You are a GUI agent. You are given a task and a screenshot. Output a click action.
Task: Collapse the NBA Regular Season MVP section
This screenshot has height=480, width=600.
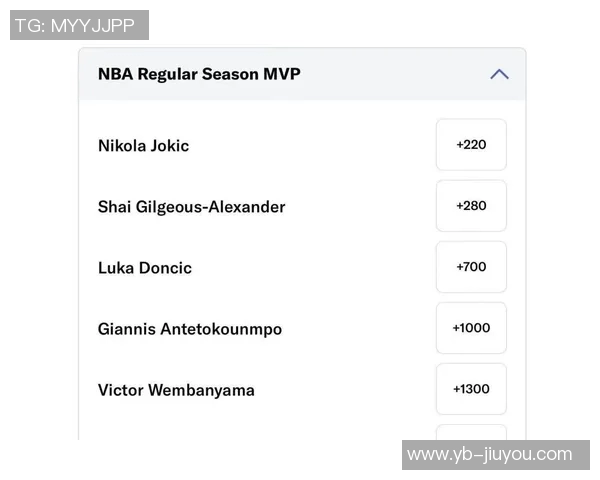[499, 74]
